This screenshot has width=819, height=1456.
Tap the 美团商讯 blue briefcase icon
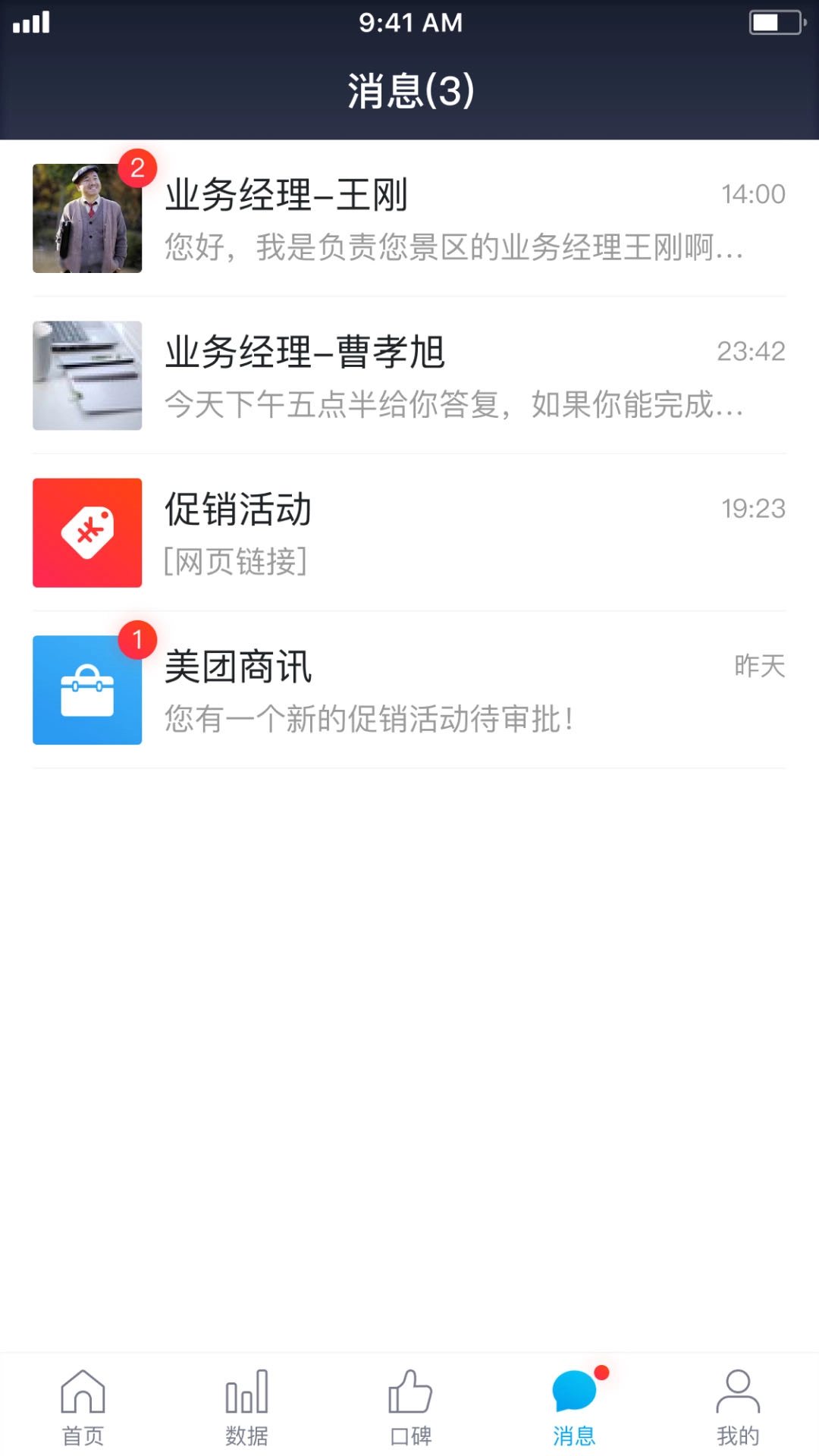coord(86,690)
